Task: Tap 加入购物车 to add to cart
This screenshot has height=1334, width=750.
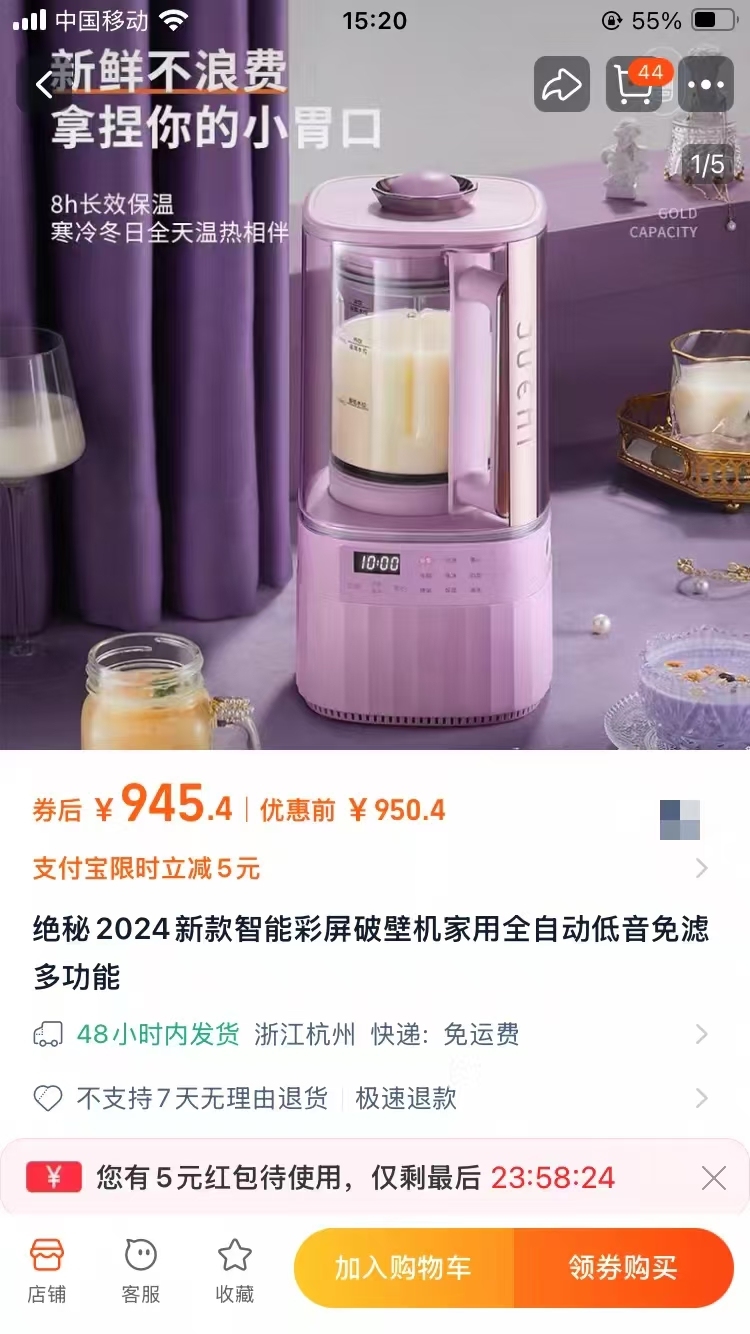Action: [404, 1268]
